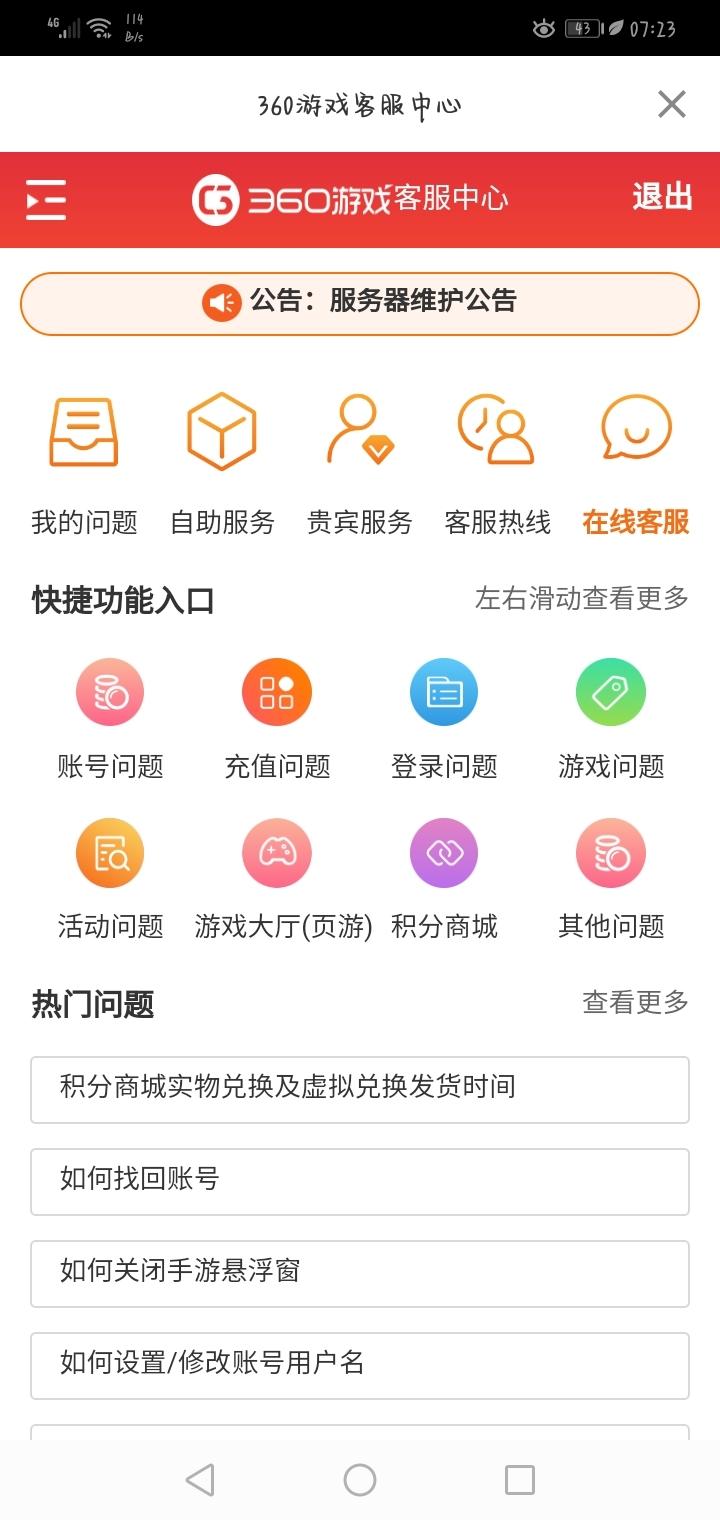
Task: Open 如何设置/修改账号用户名 question
Action: pos(360,1366)
